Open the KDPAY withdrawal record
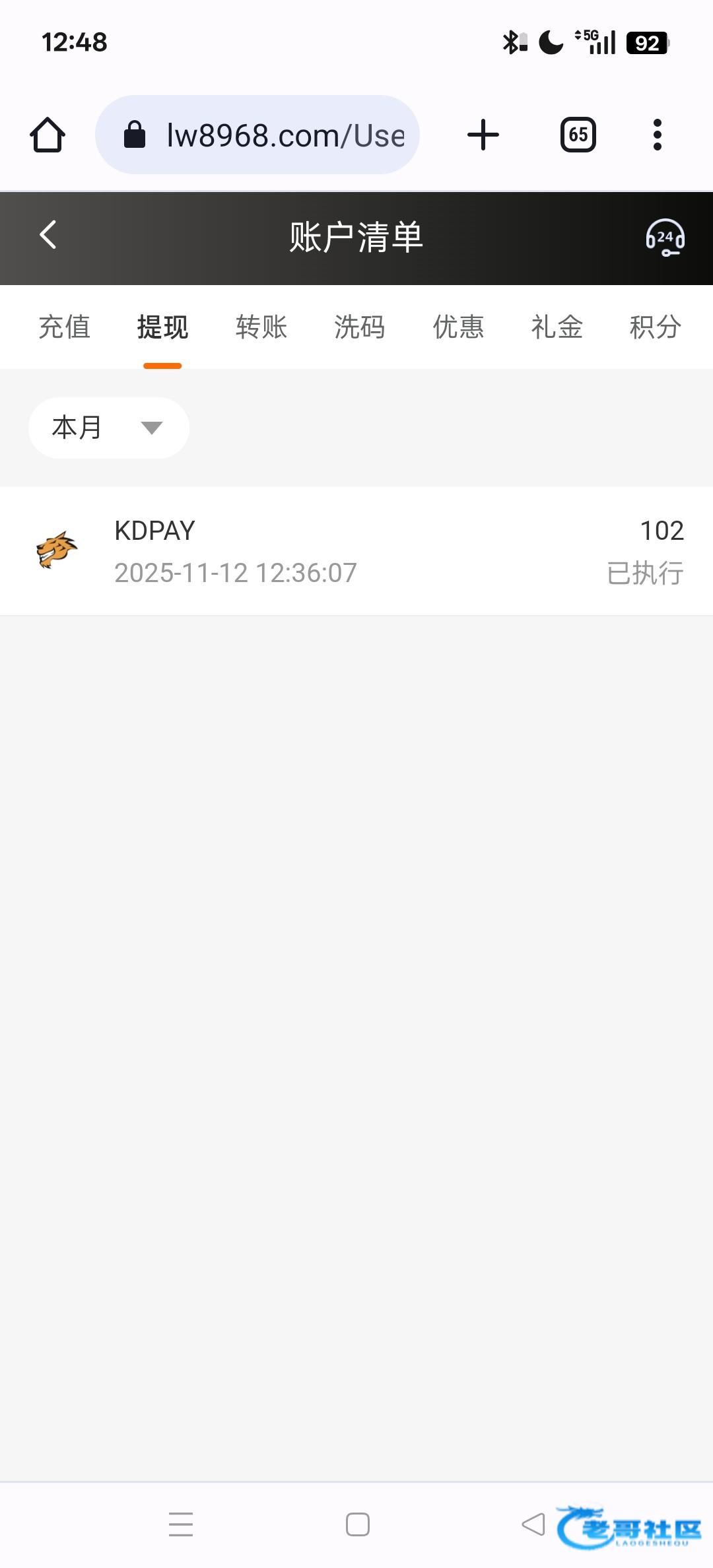713x1568 pixels. click(x=356, y=552)
